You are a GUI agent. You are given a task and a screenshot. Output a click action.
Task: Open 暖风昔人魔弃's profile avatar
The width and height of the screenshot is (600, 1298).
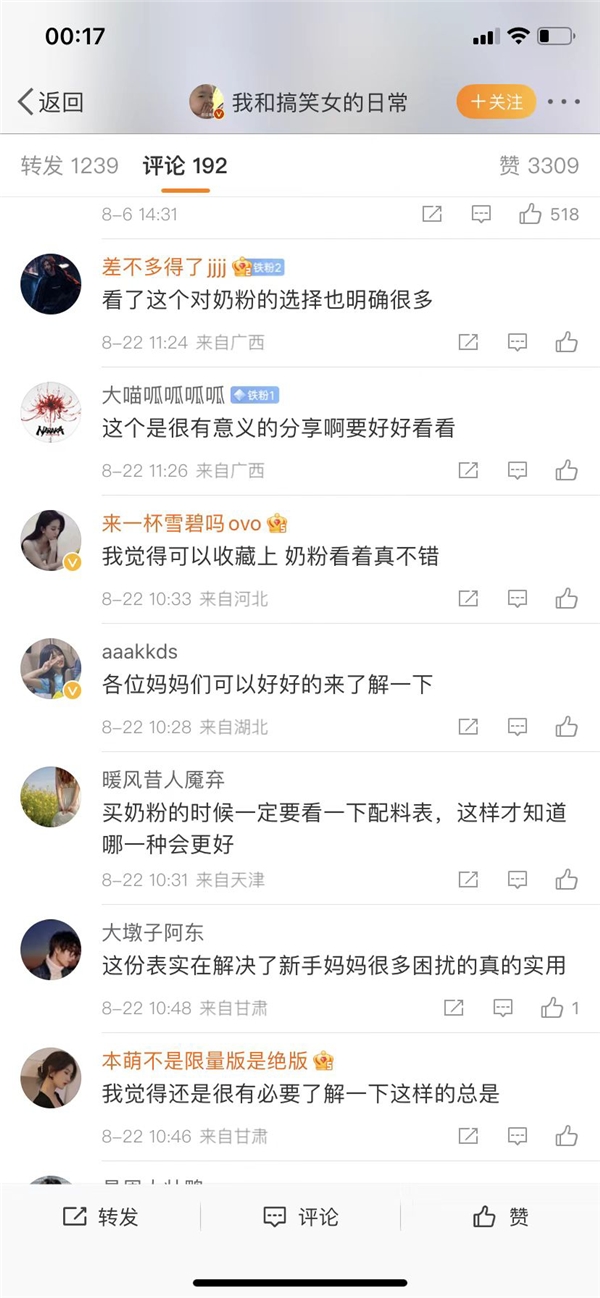50,798
